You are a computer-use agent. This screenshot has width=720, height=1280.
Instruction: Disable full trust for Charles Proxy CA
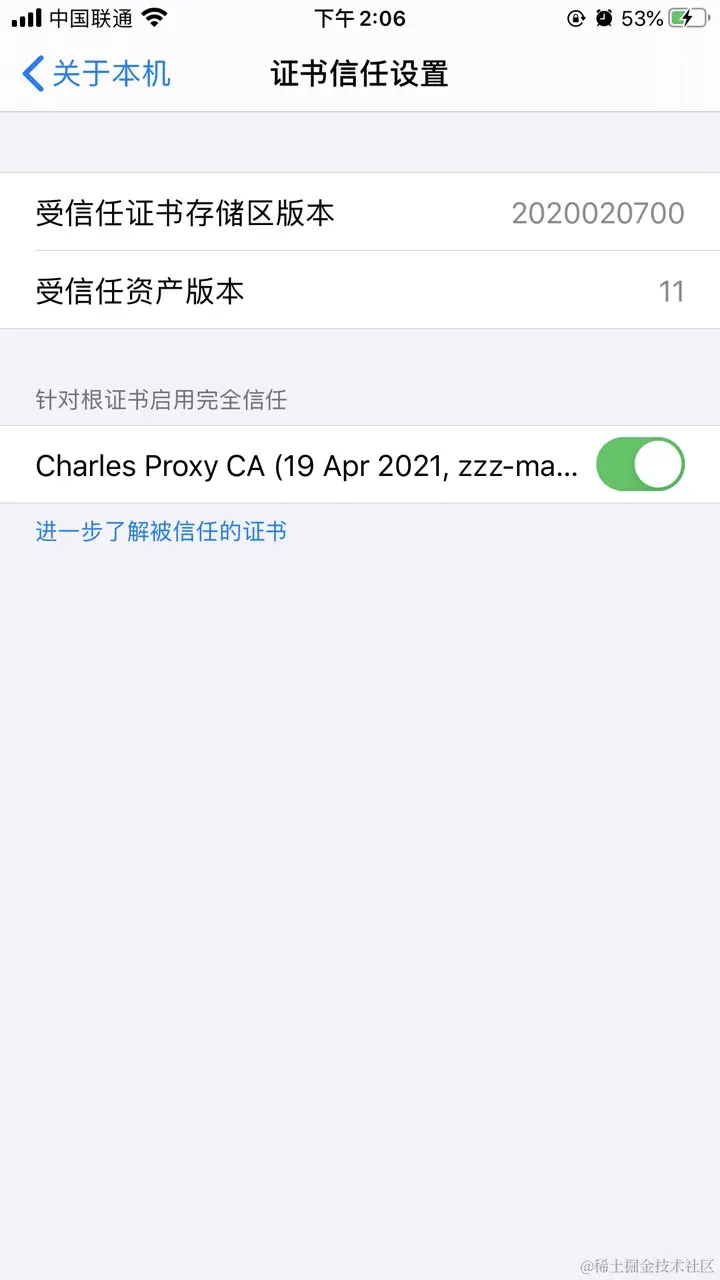pos(640,465)
